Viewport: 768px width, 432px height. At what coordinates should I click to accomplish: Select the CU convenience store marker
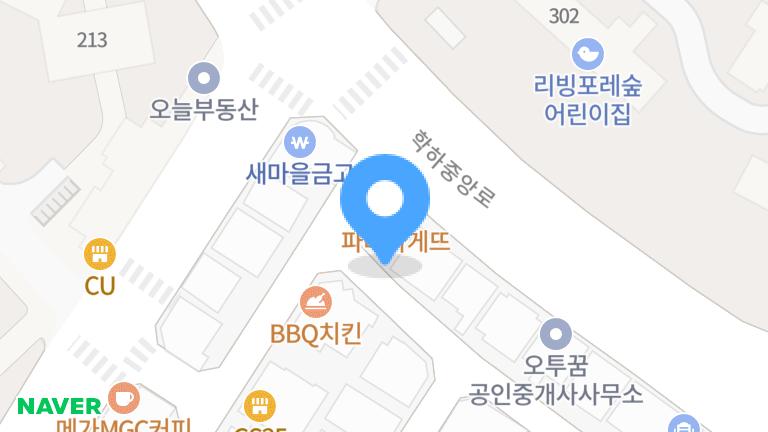[x=100, y=254]
